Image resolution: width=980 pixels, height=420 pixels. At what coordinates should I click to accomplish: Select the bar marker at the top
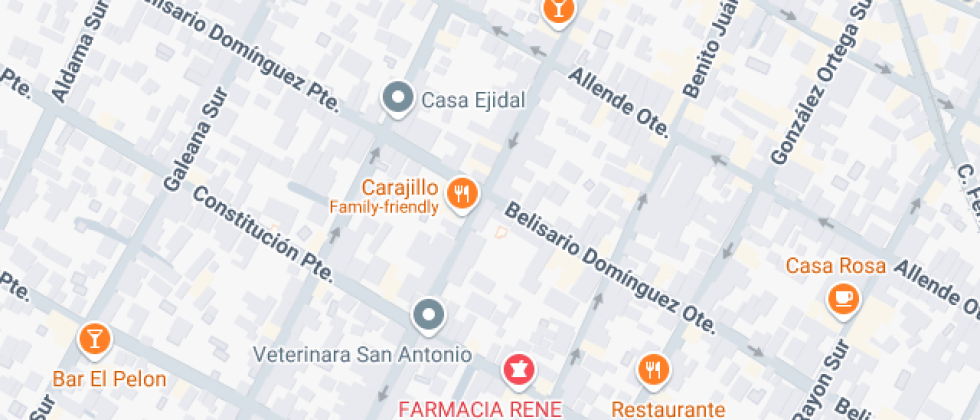pyautogui.click(x=558, y=9)
